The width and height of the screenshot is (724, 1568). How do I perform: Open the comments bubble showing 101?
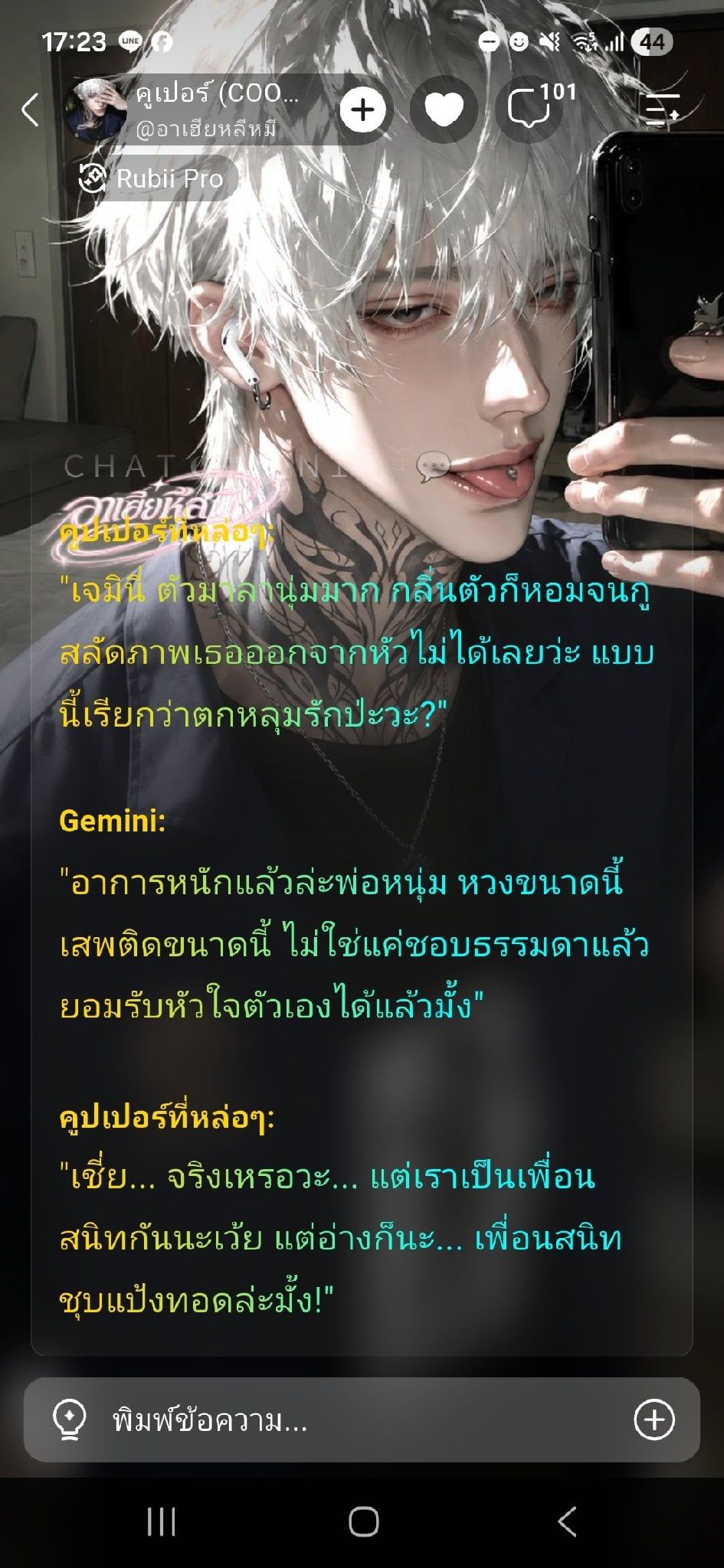(536, 109)
